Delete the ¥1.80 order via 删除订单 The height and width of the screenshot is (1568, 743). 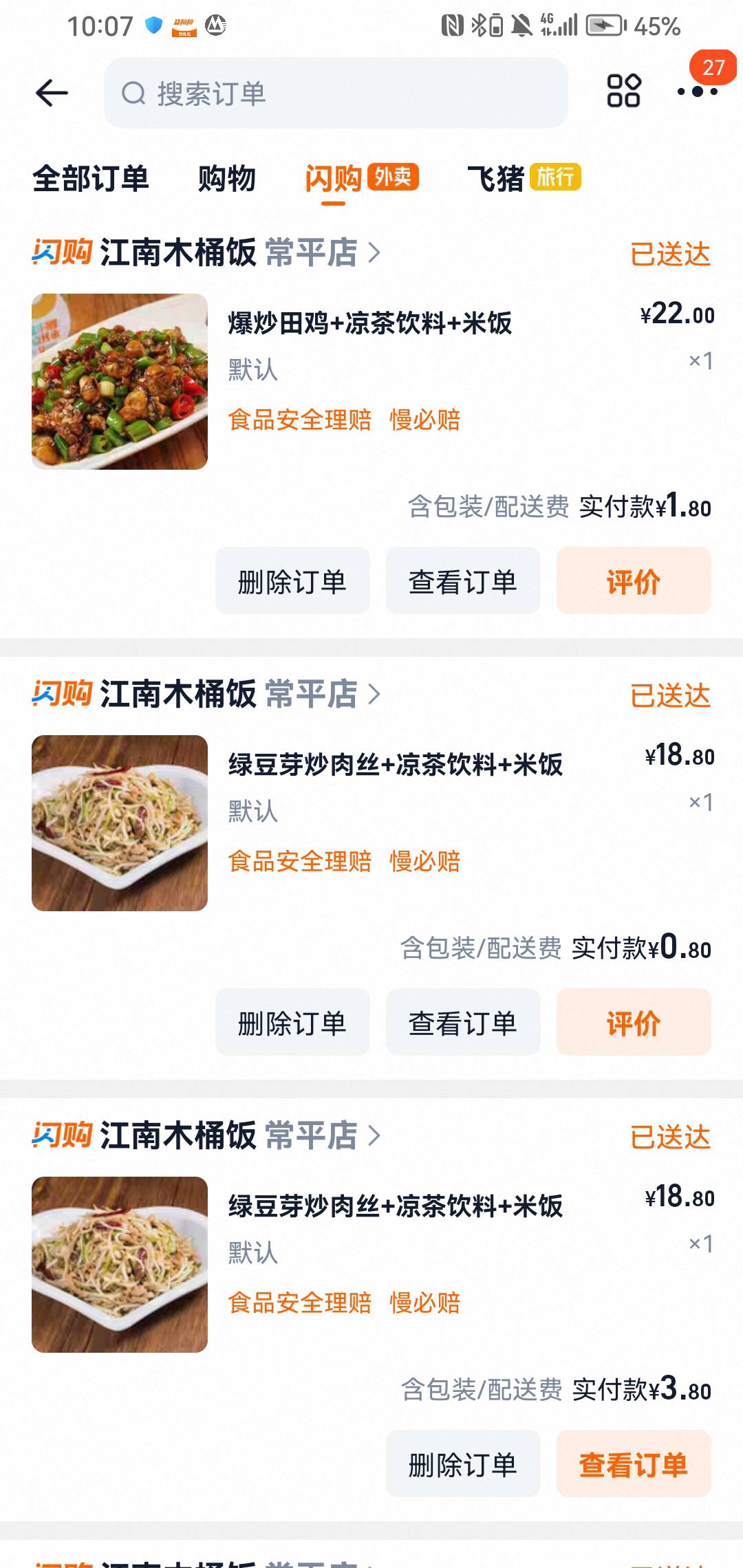point(292,580)
